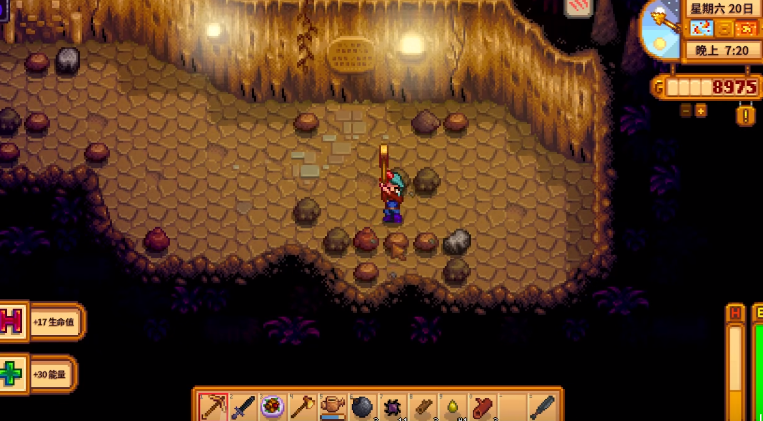Open the journal exclamation mark icon
Viewport: 763px width, 421px height.
[x=746, y=115]
